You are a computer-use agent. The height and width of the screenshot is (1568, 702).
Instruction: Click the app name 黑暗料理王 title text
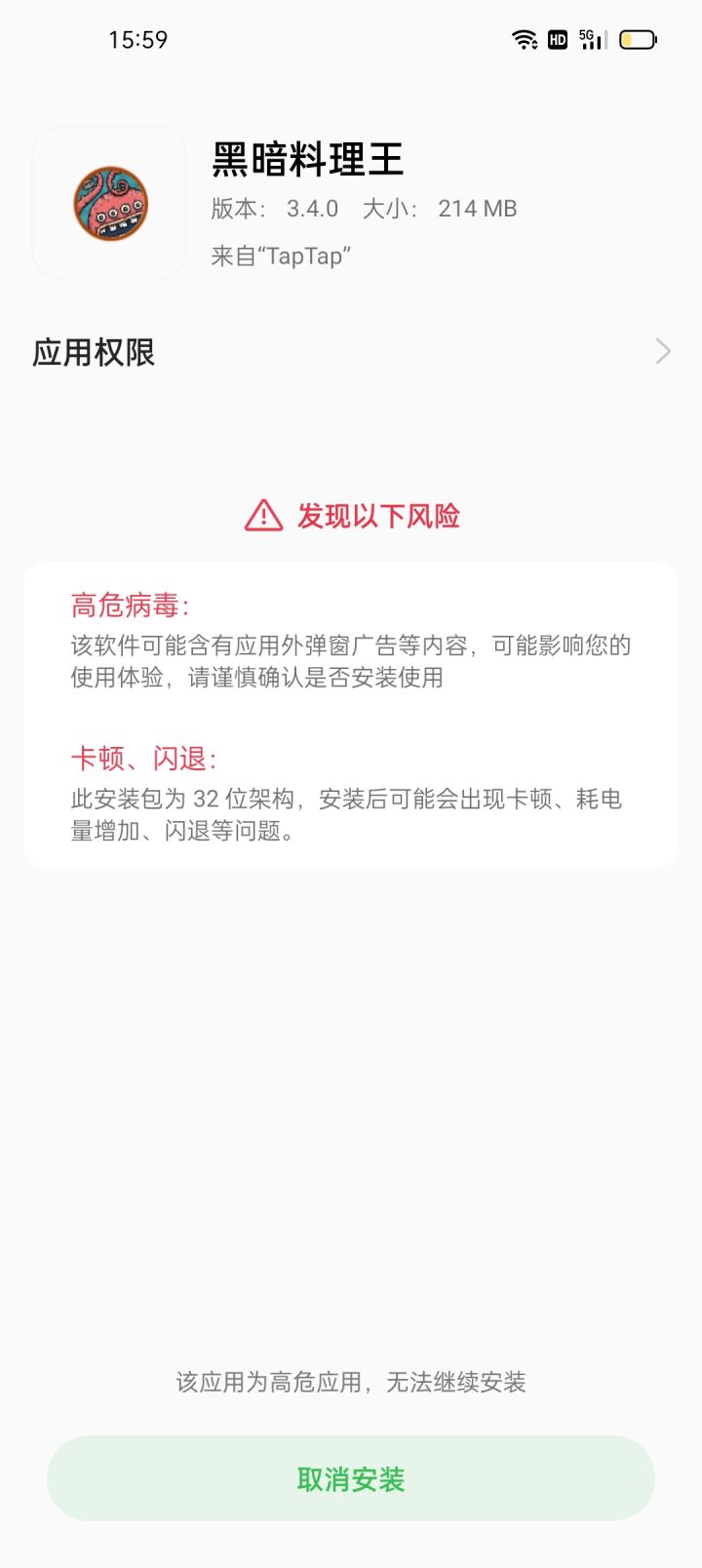[307, 160]
